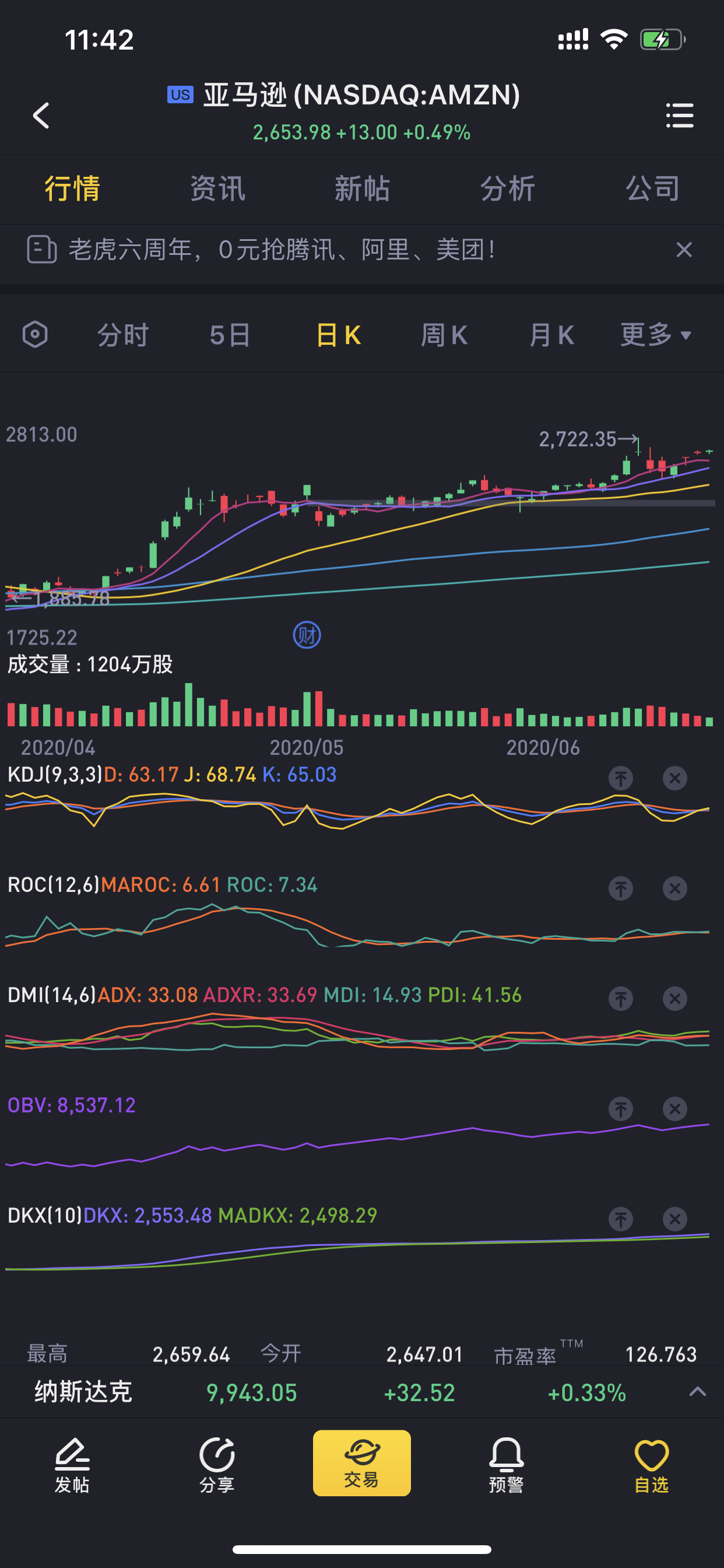Viewport: 724px width, 1568px height.
Task: Remove the KDJ indicator
Action: (674, 778)
